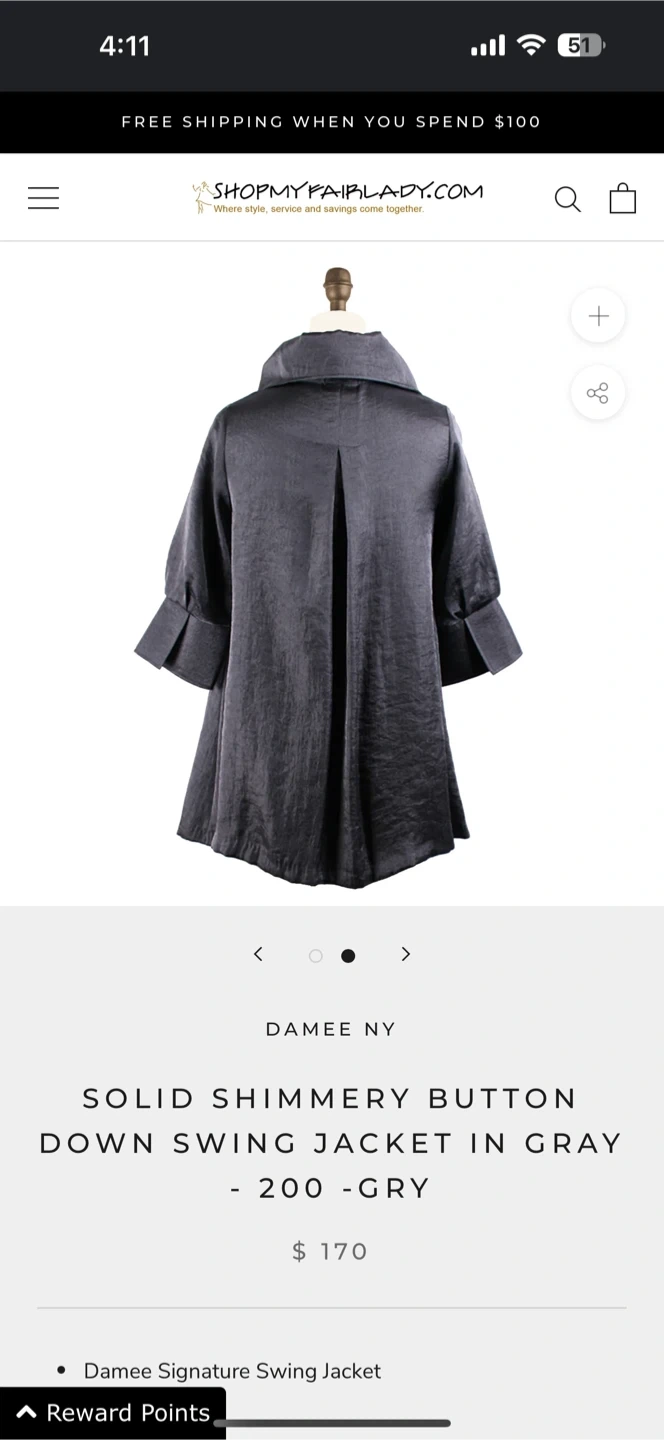Viewport: 664px width, 1440px height.
Task: Show the previous product photo
Action: coord(258,954)
